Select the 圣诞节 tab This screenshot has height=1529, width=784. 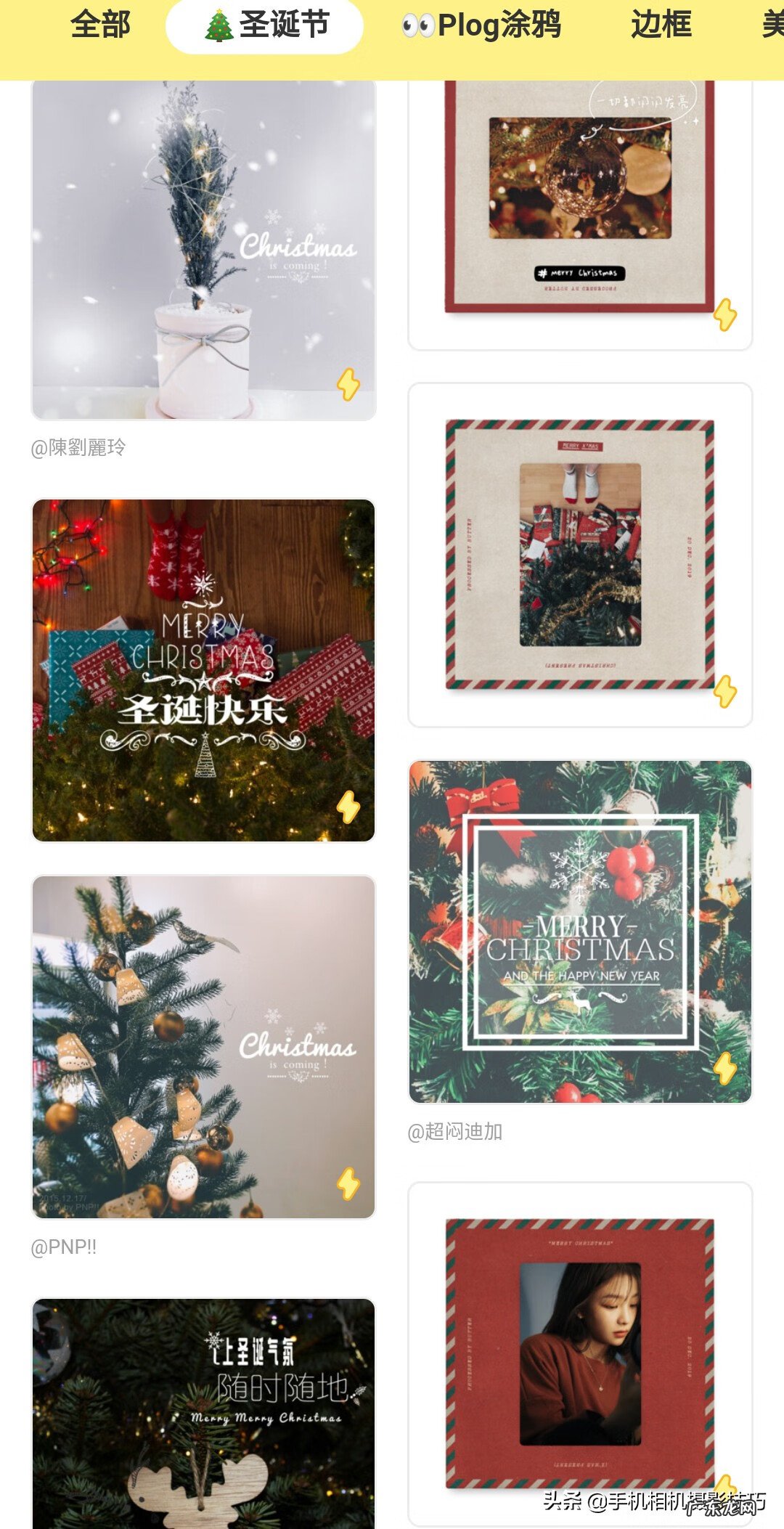pyautogui.click(x=265, y=25)
